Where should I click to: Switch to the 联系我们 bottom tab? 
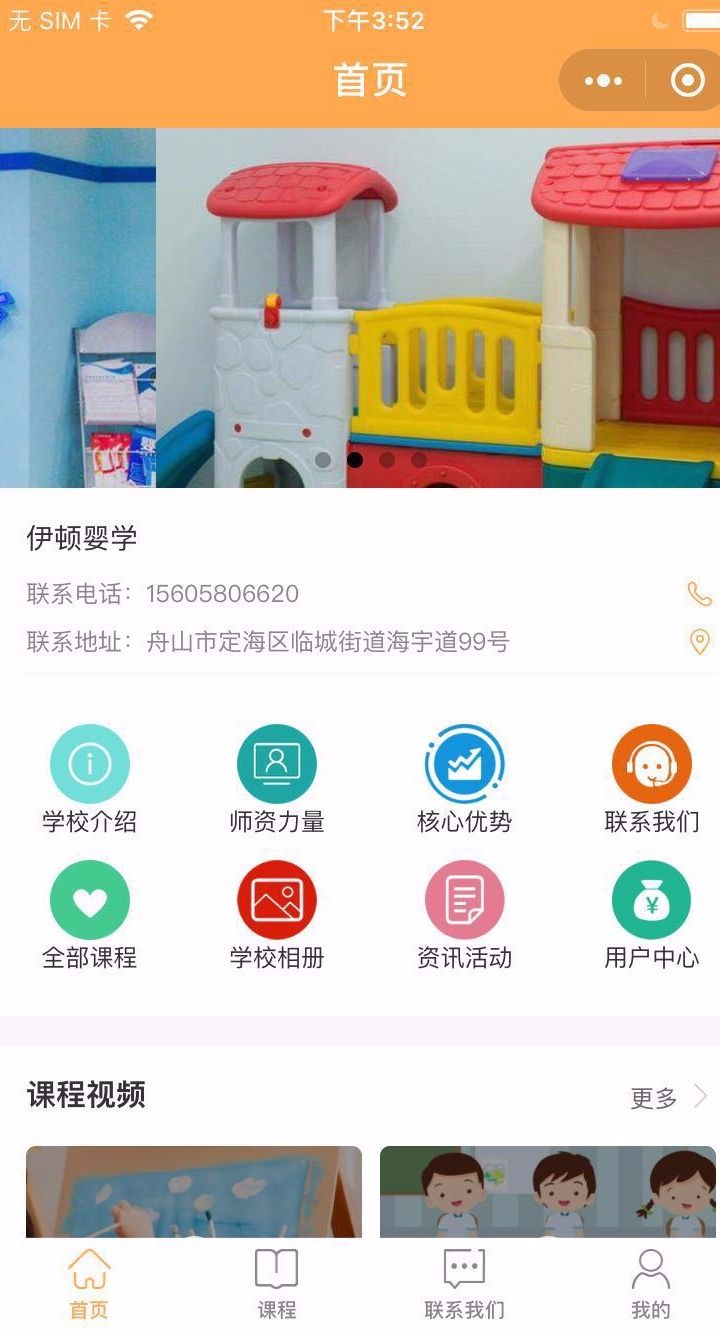(464, 1285)
